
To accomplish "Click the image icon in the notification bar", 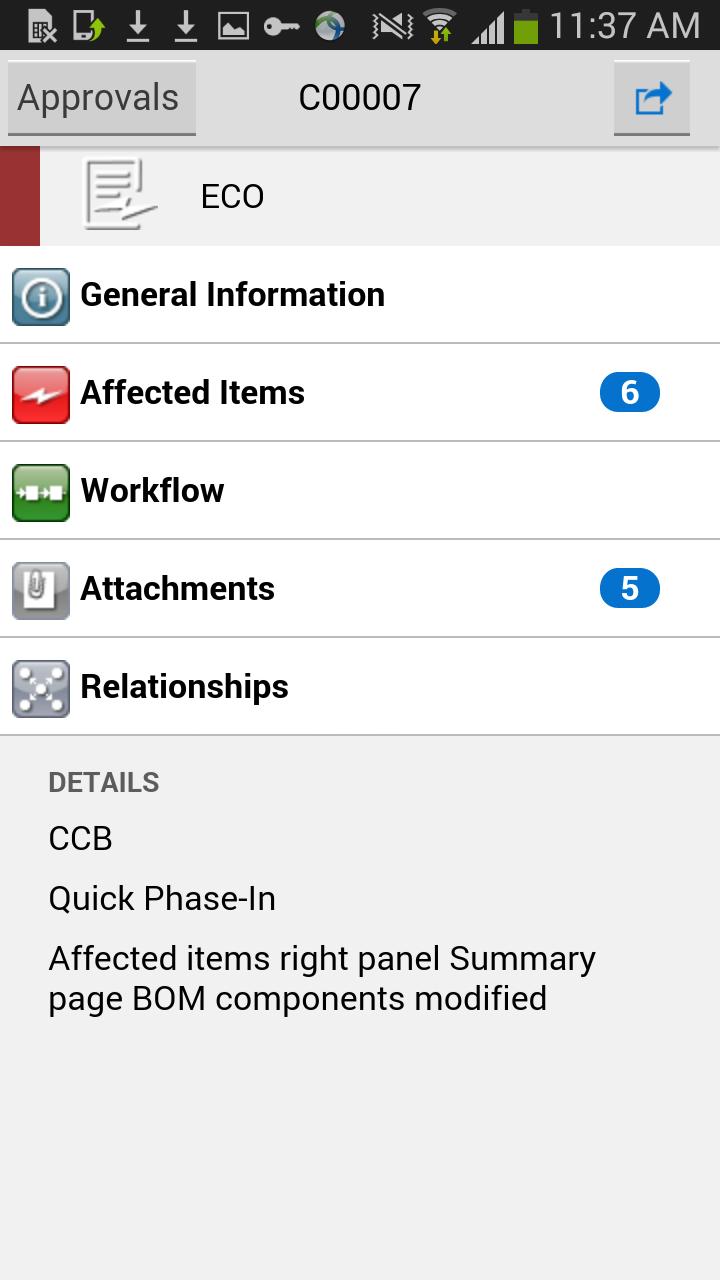I will pyautogui.click(x=233, y=25).
